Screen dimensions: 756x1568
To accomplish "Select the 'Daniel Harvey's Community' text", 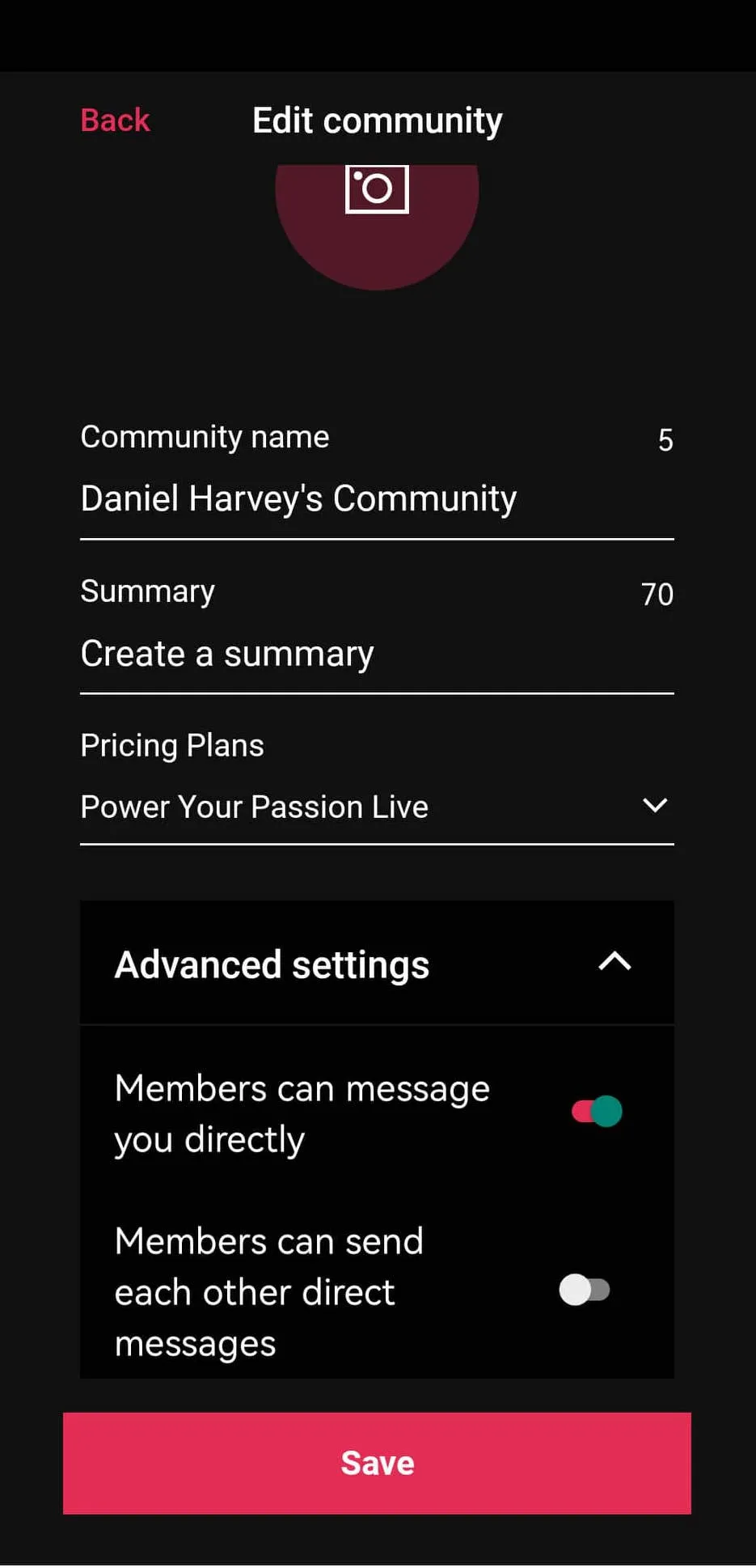I will [299, 498].
